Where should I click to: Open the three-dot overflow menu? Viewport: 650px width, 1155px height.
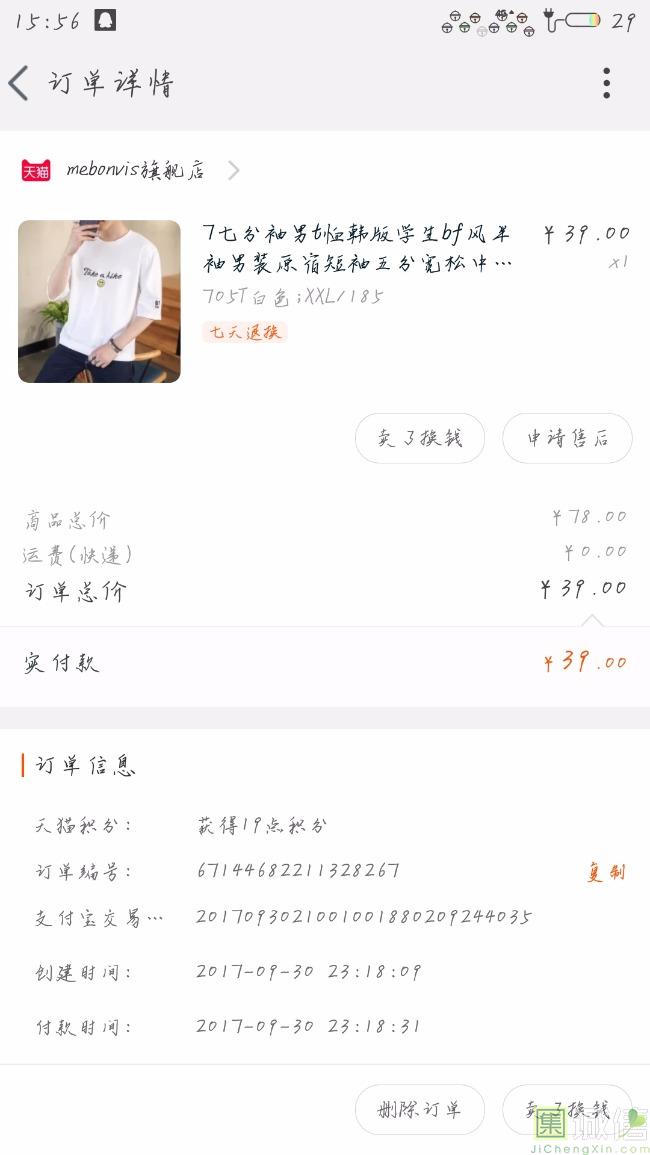pos(606,82)
